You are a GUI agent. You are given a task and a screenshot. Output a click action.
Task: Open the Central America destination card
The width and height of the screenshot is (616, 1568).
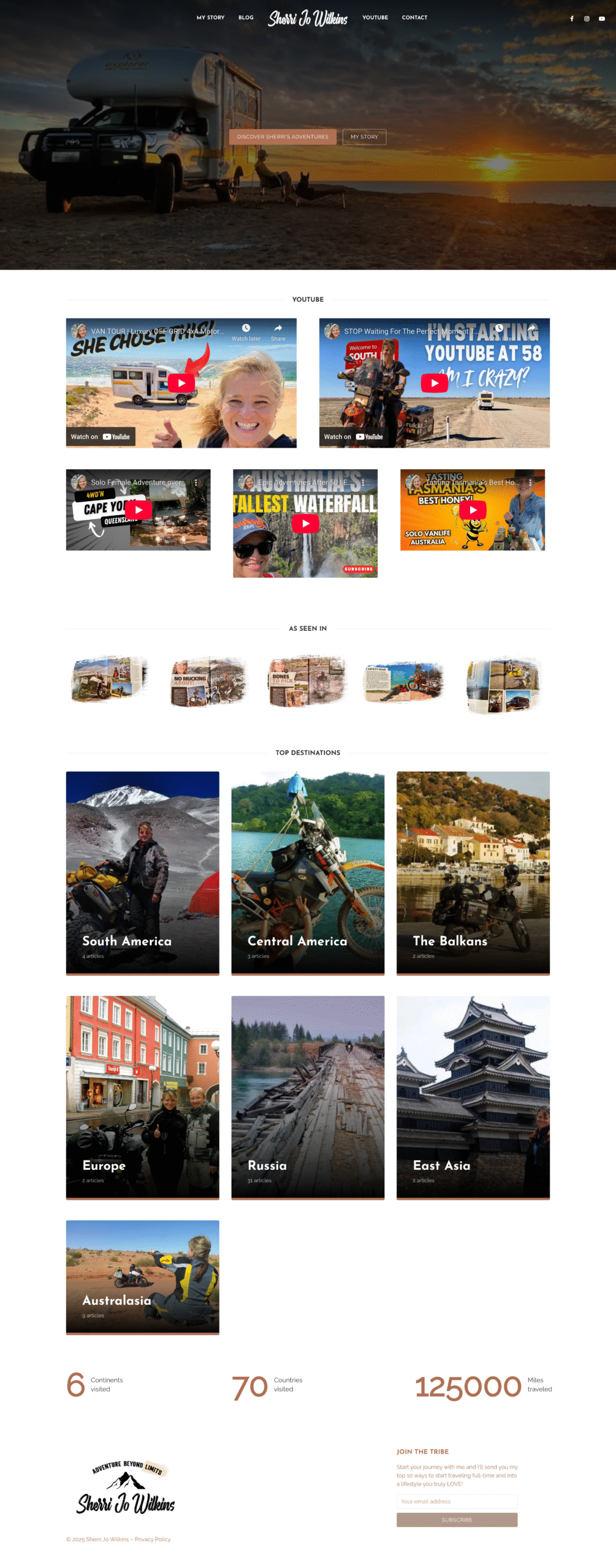(x=308, y=872)
